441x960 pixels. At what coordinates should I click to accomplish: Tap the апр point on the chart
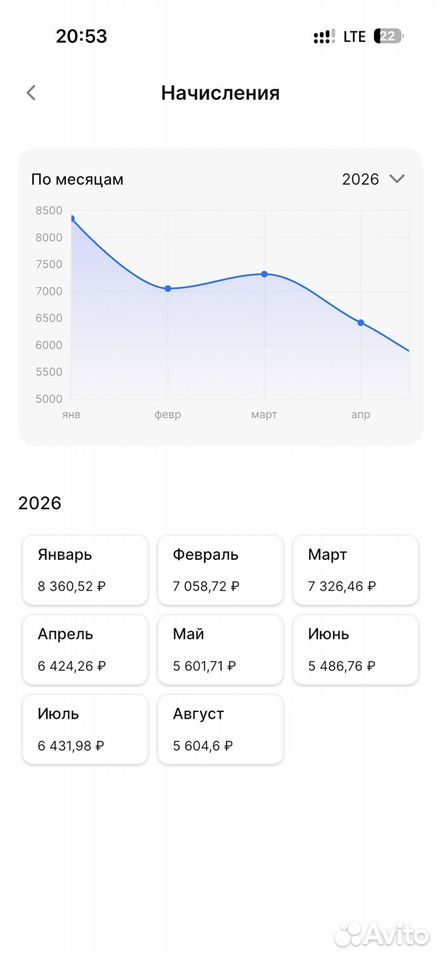[x=361, y=323]
